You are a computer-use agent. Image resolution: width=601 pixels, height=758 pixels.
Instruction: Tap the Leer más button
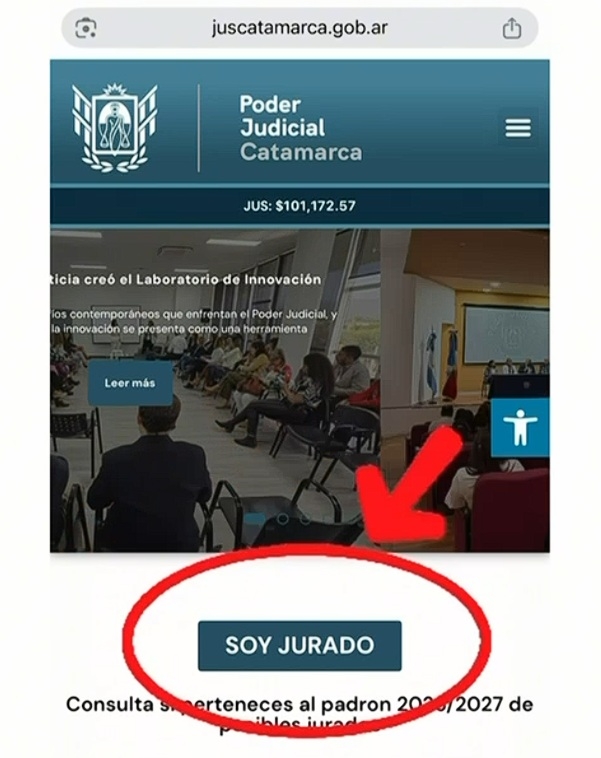point(130,383)
